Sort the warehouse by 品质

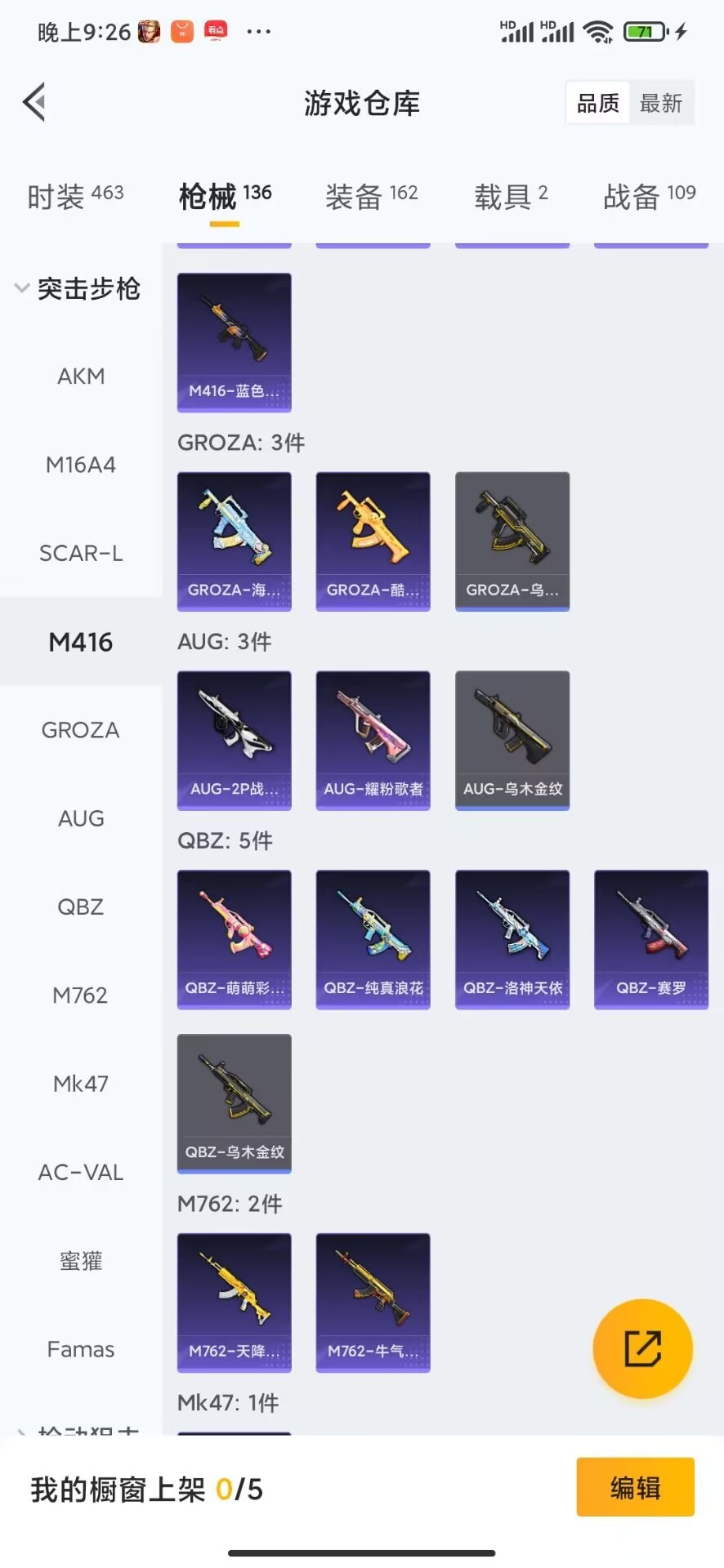pos(598,103)
